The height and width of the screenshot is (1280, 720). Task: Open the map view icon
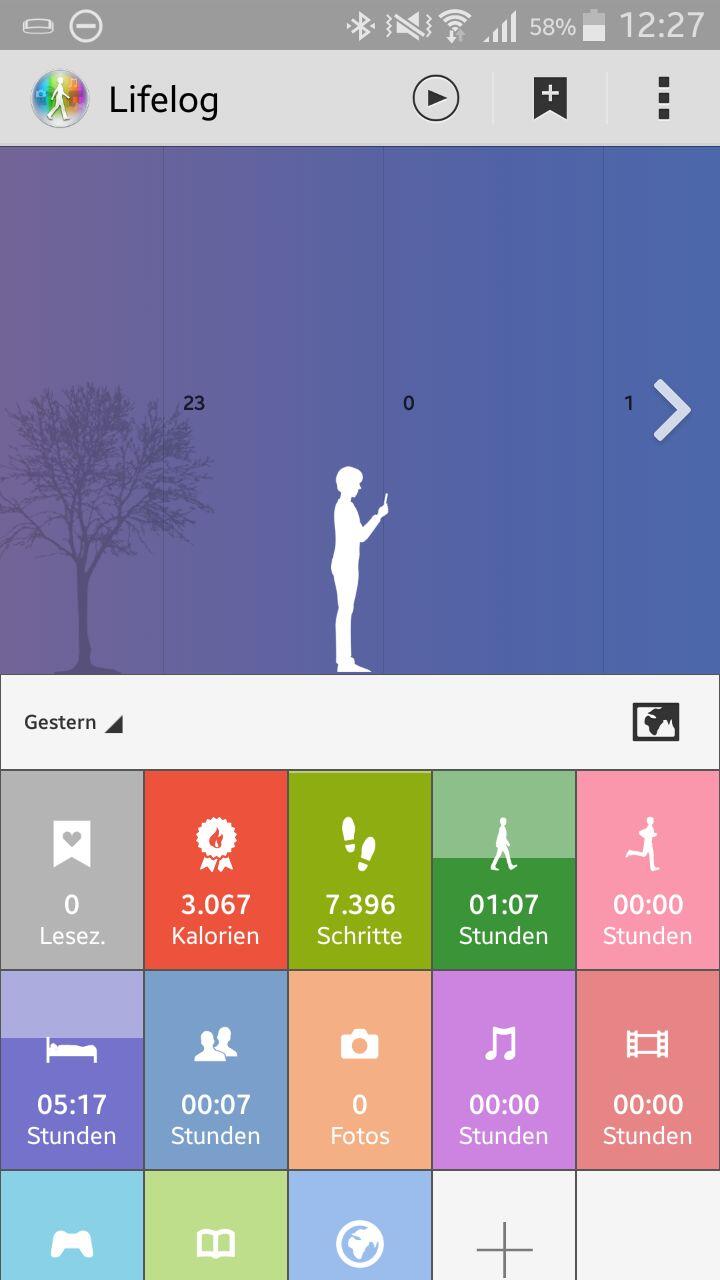coord(656,722)
